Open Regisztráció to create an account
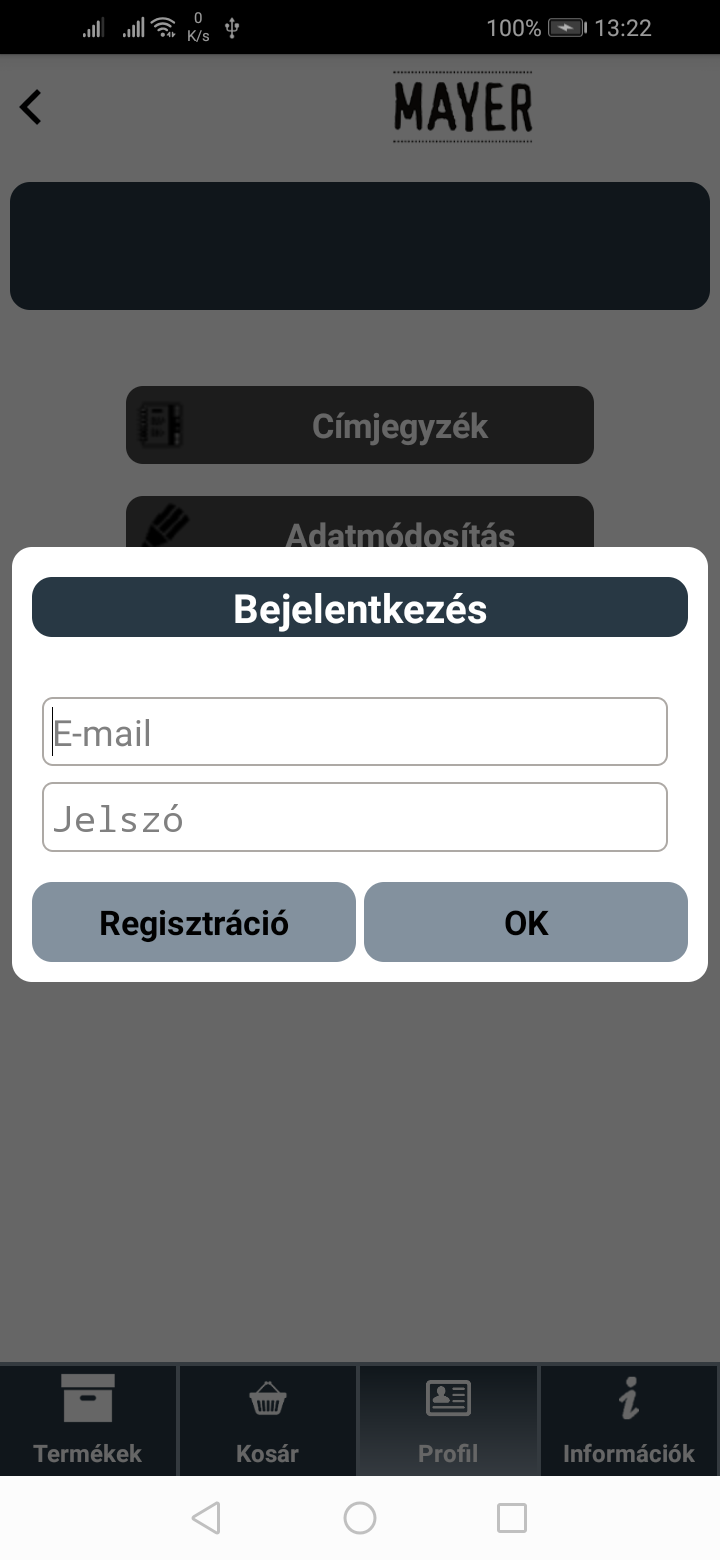Viewport: 720px width, 1560px height. coord(194,922)
